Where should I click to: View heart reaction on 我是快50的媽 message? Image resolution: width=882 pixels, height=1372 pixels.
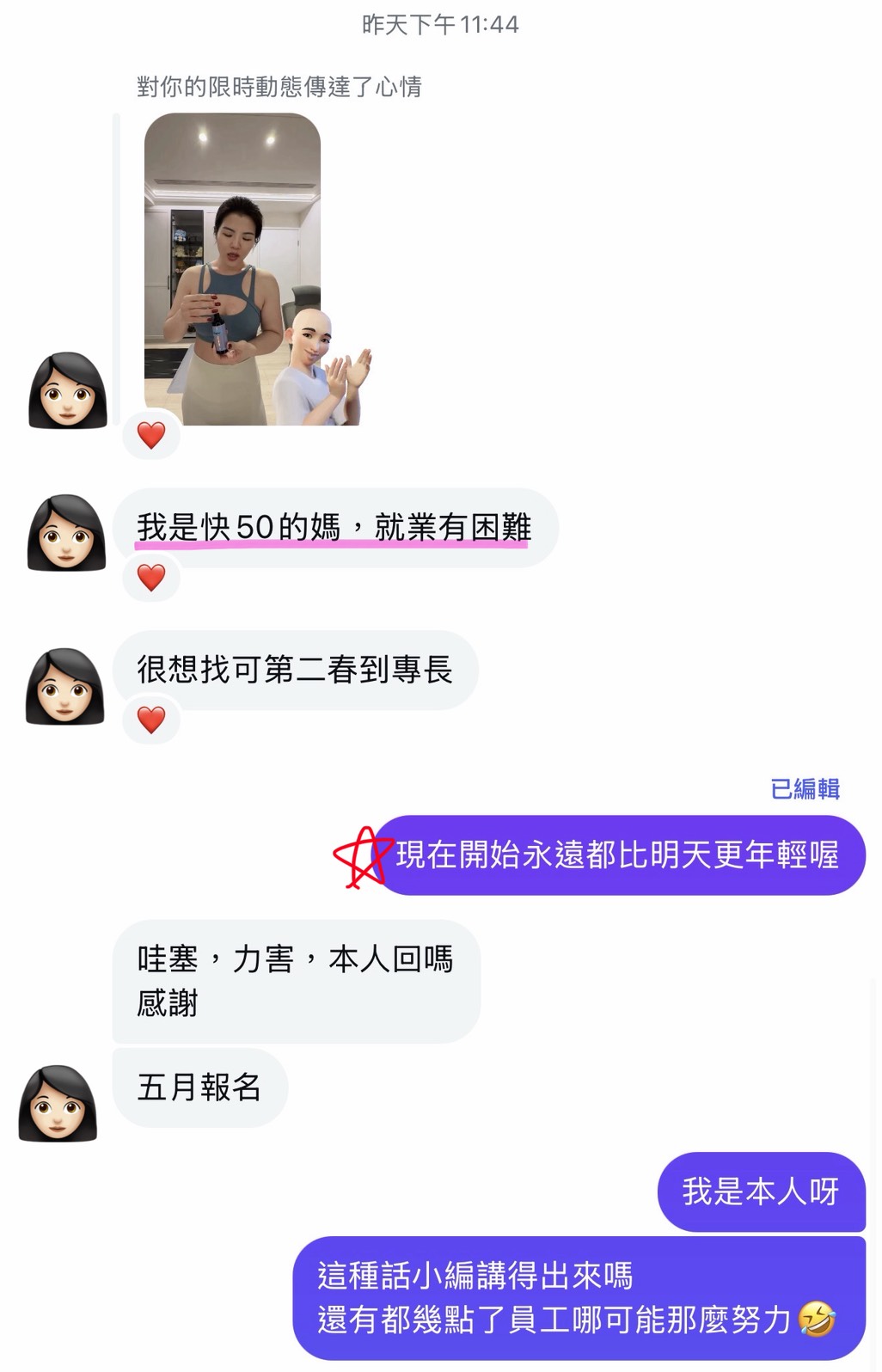tap(151, 577)
